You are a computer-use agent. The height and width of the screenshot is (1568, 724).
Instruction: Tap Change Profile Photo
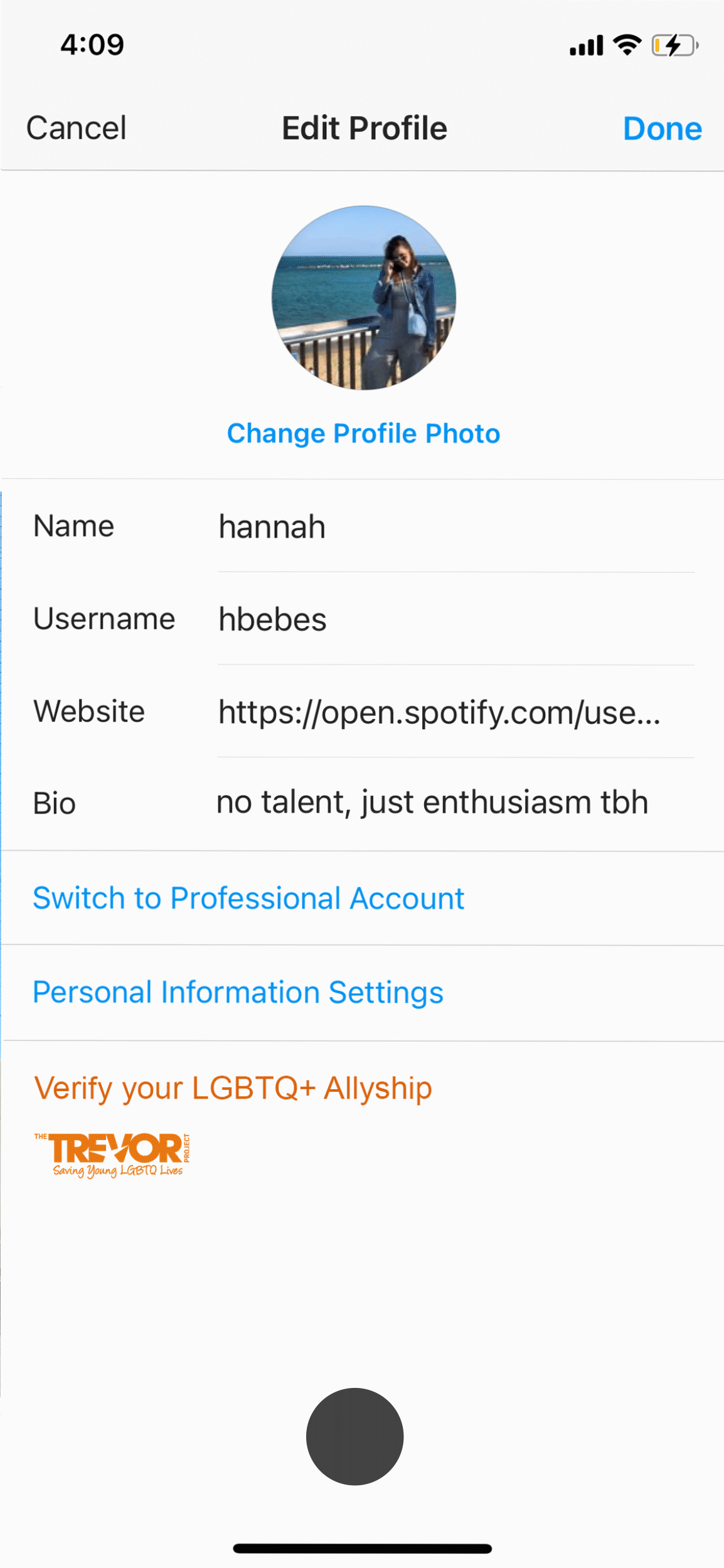363,434
